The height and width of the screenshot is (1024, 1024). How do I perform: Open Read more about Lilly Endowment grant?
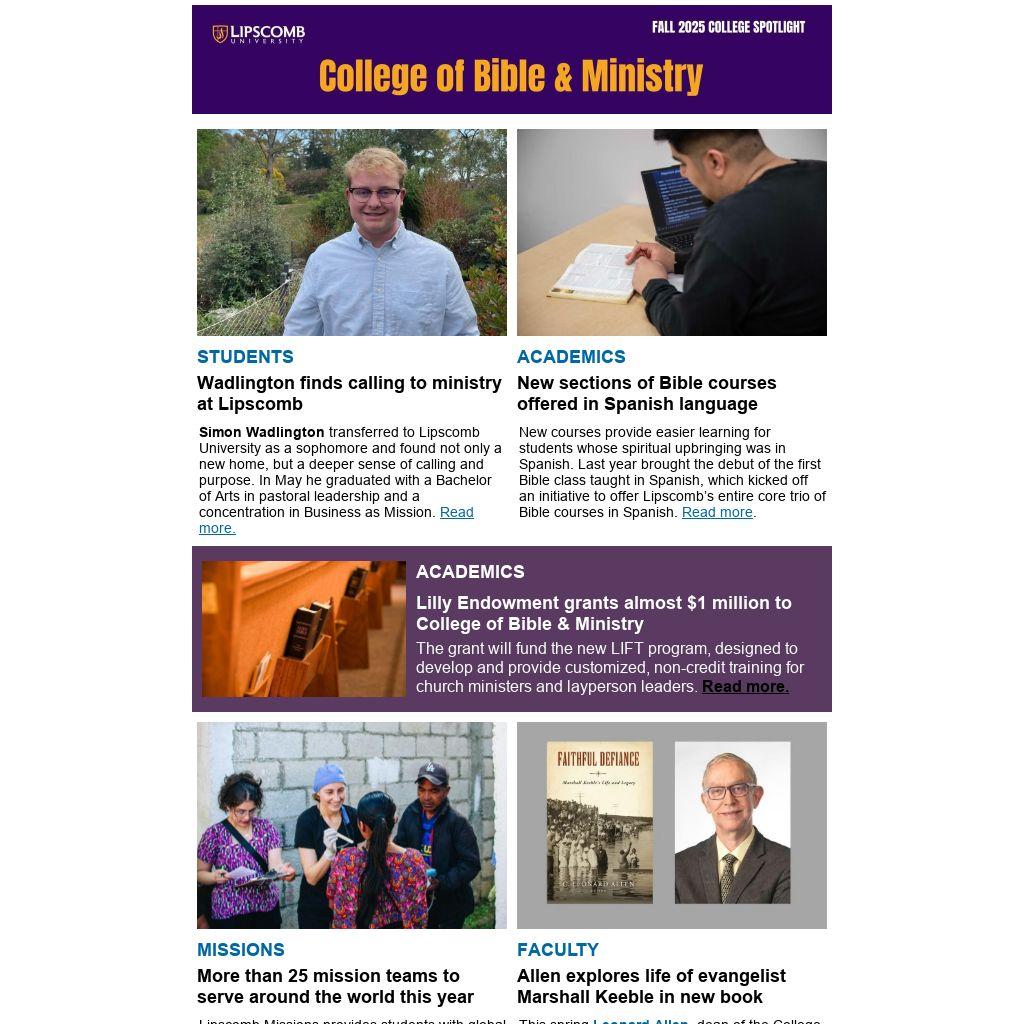click(745, 687)
